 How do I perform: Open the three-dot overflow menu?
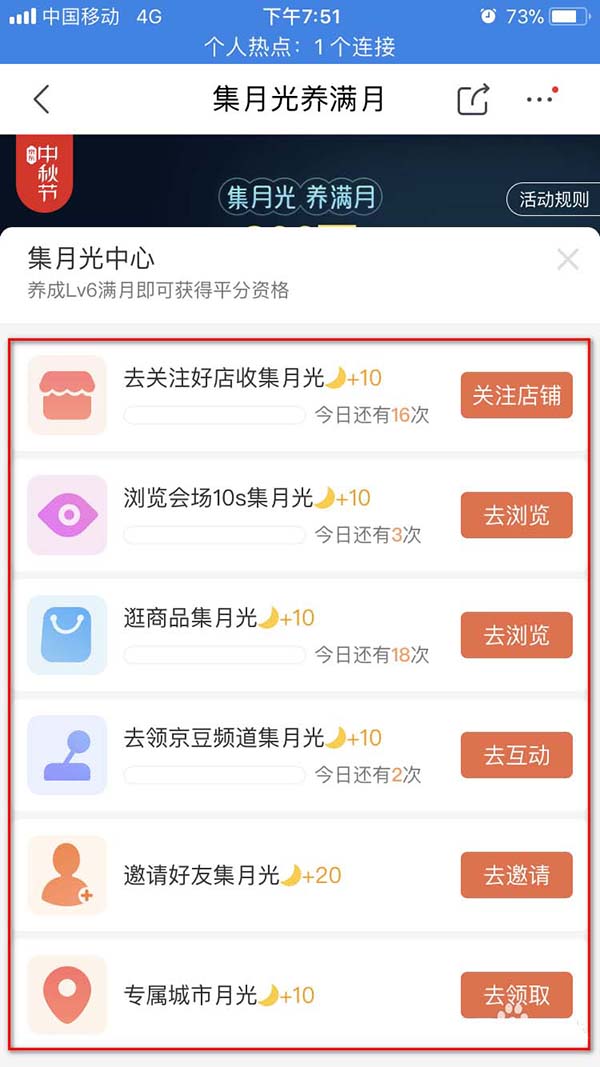[x=540, y=99]
